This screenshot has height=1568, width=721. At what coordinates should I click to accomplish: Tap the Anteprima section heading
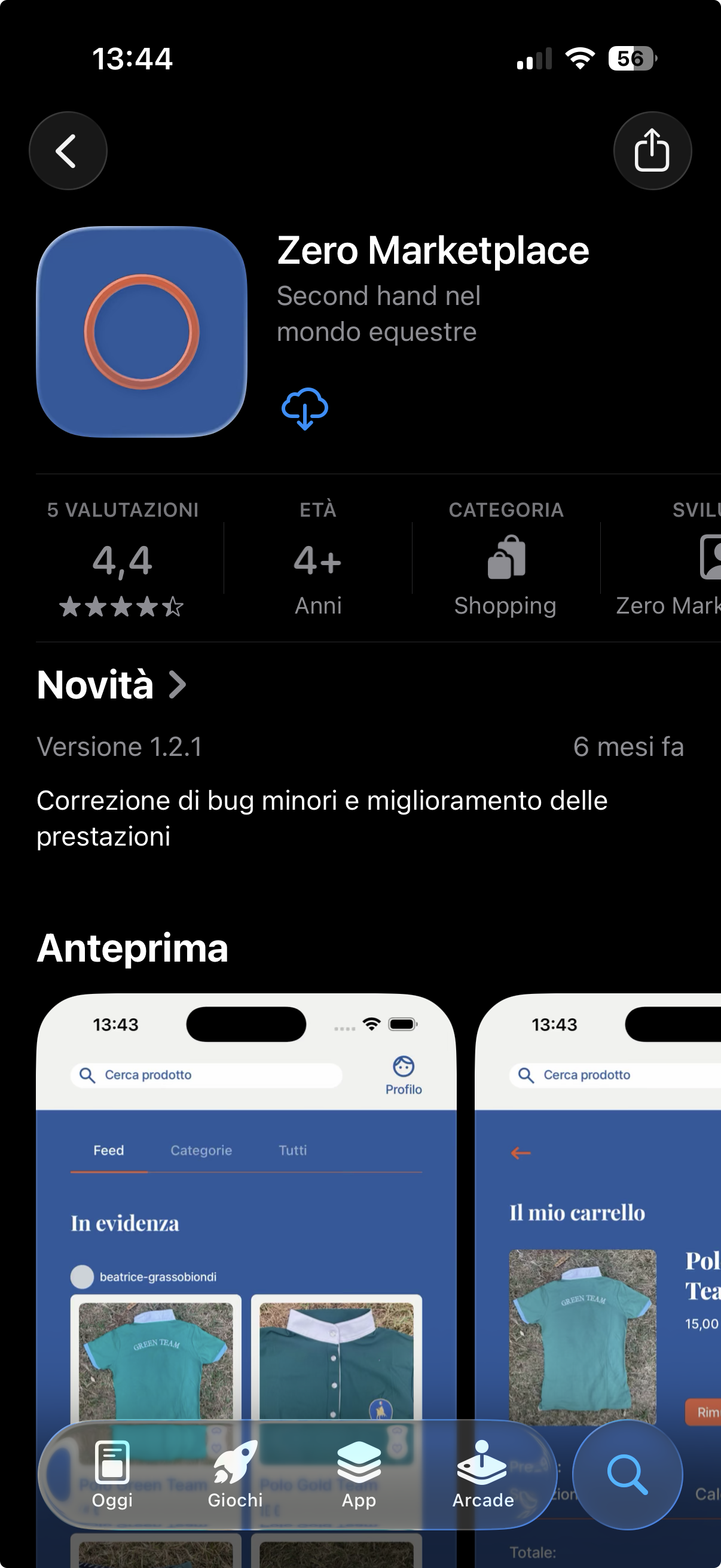coord(132,948)
